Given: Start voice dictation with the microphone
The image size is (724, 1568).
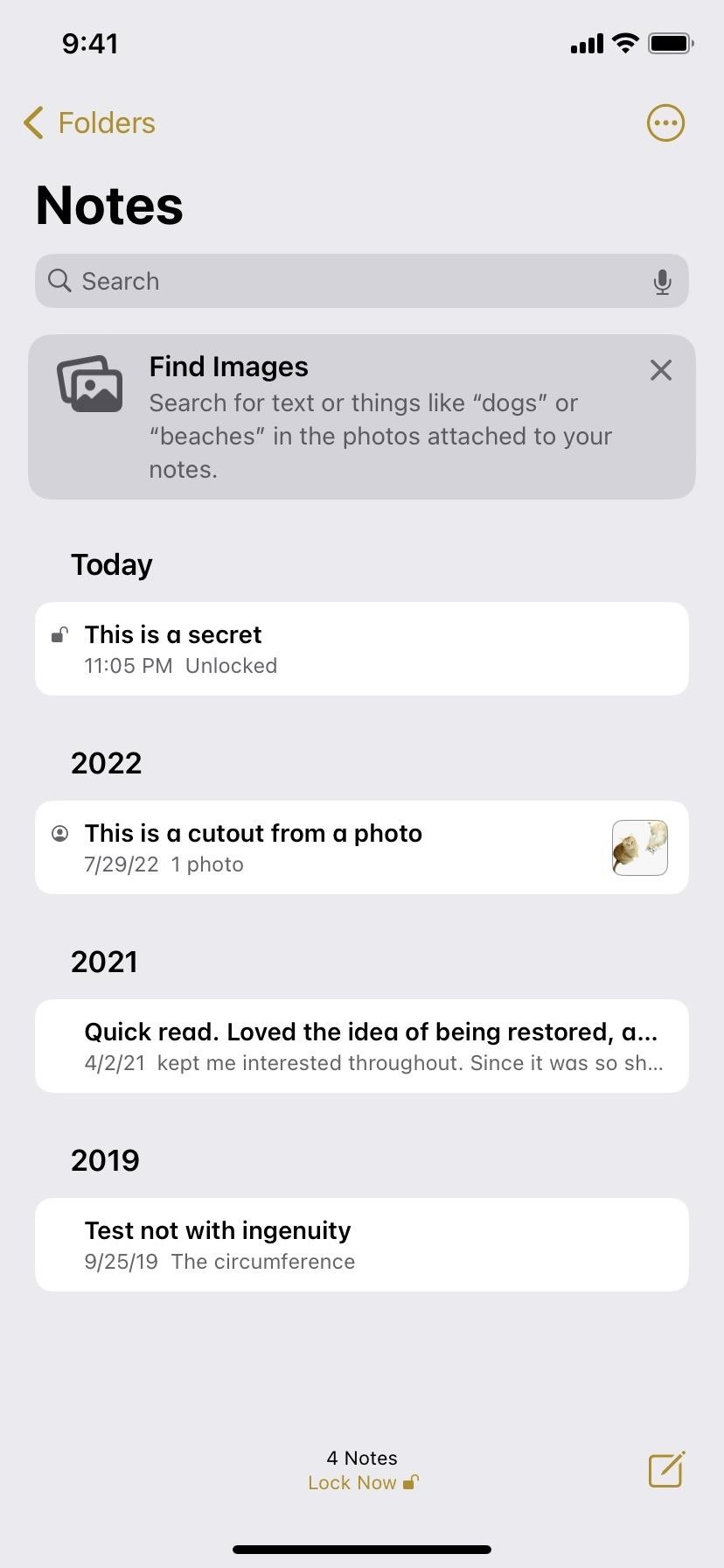Looking at the screenshot, I should pyautogui.click(x=662, y=282).
